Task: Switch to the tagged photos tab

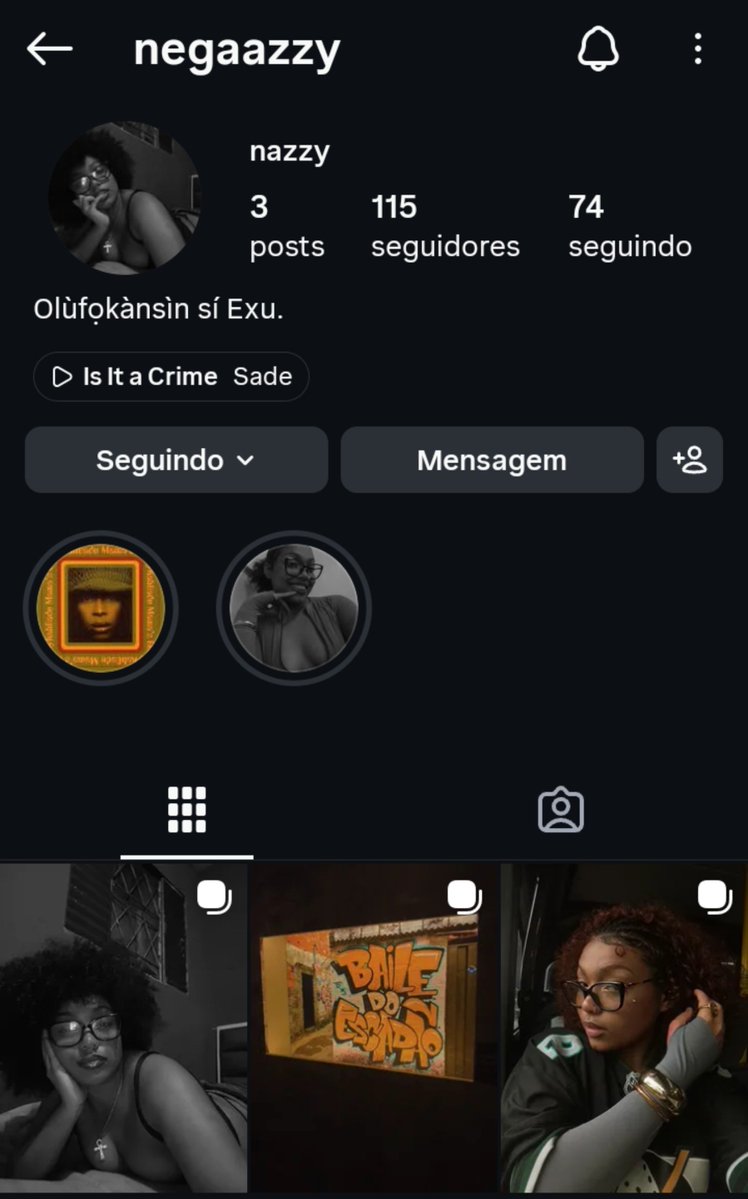Action: tap(561, 810)
